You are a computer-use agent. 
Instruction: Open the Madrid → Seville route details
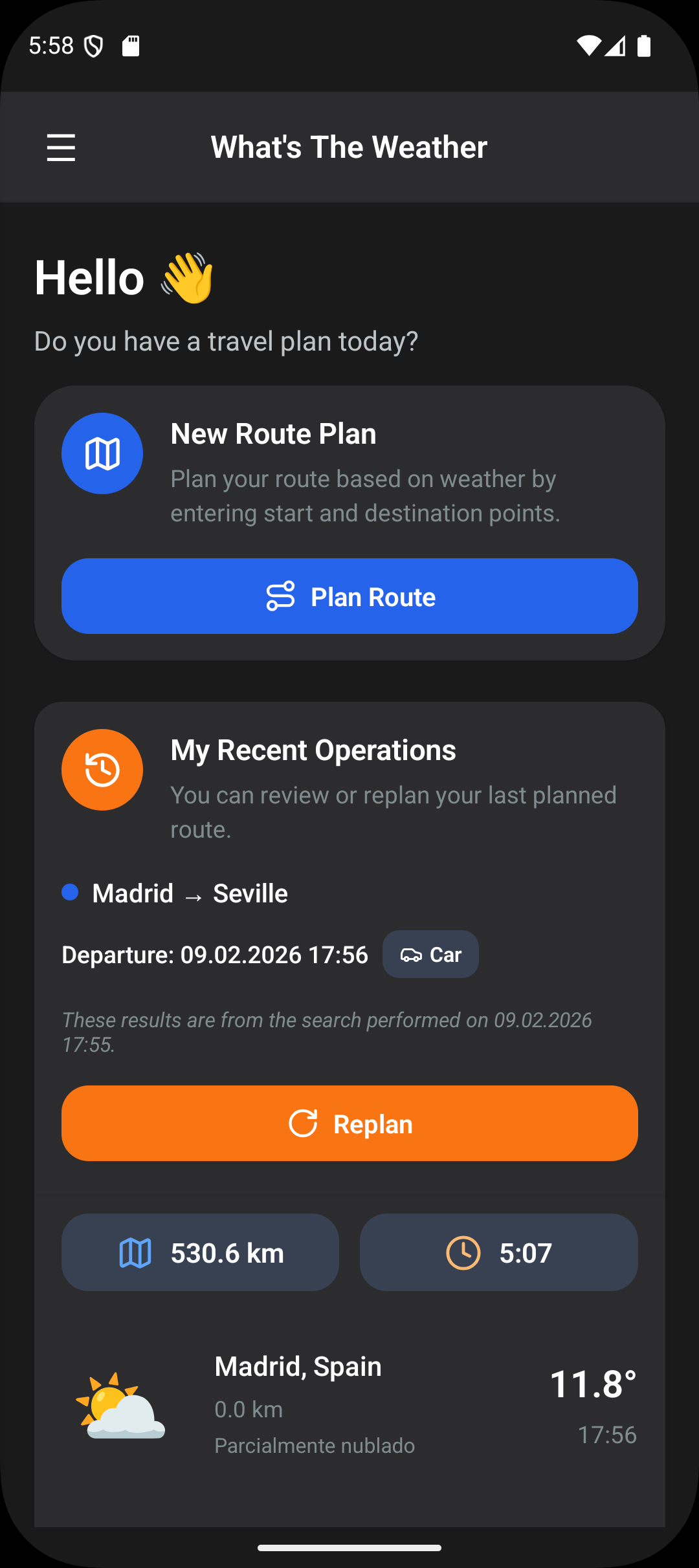point(190,893)
